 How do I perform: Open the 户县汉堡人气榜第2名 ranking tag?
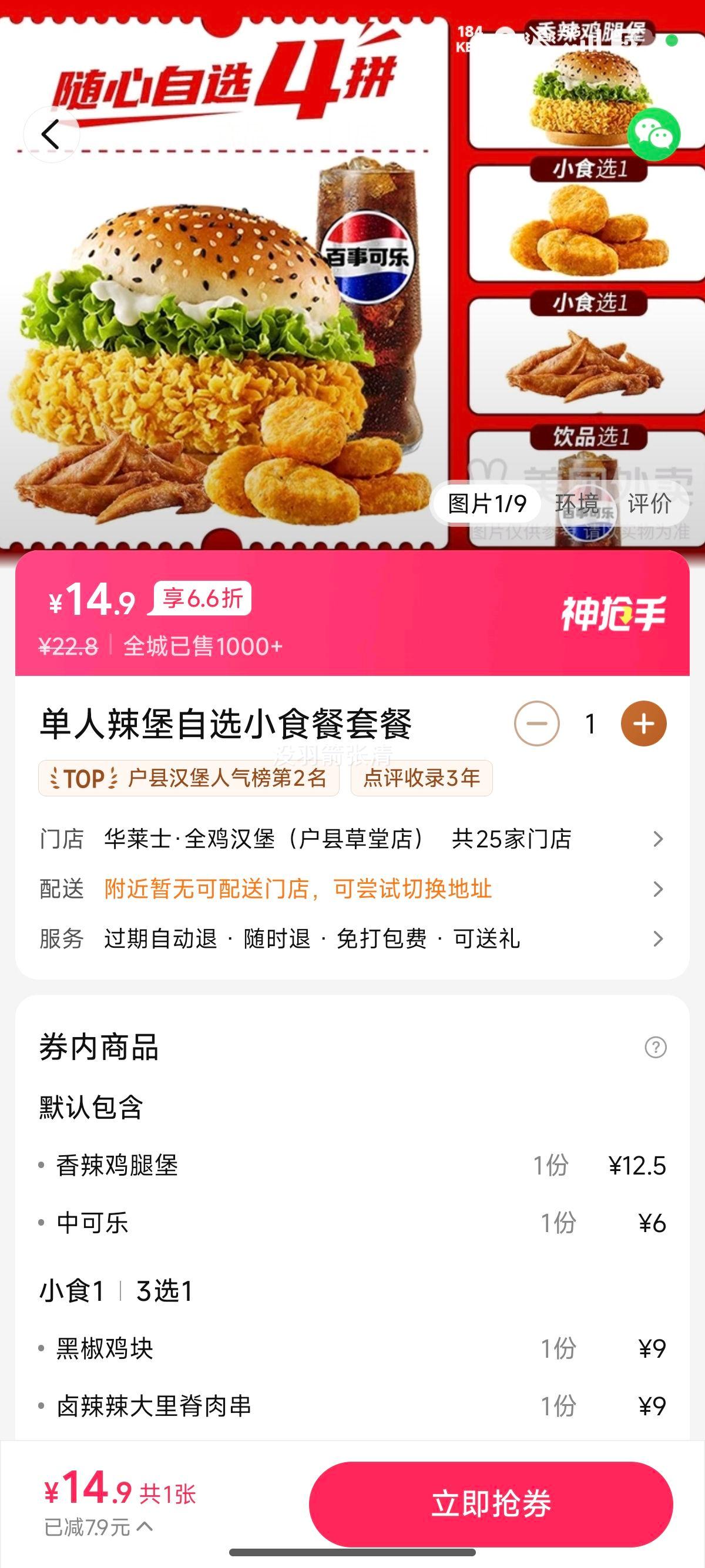click(189, 778)
